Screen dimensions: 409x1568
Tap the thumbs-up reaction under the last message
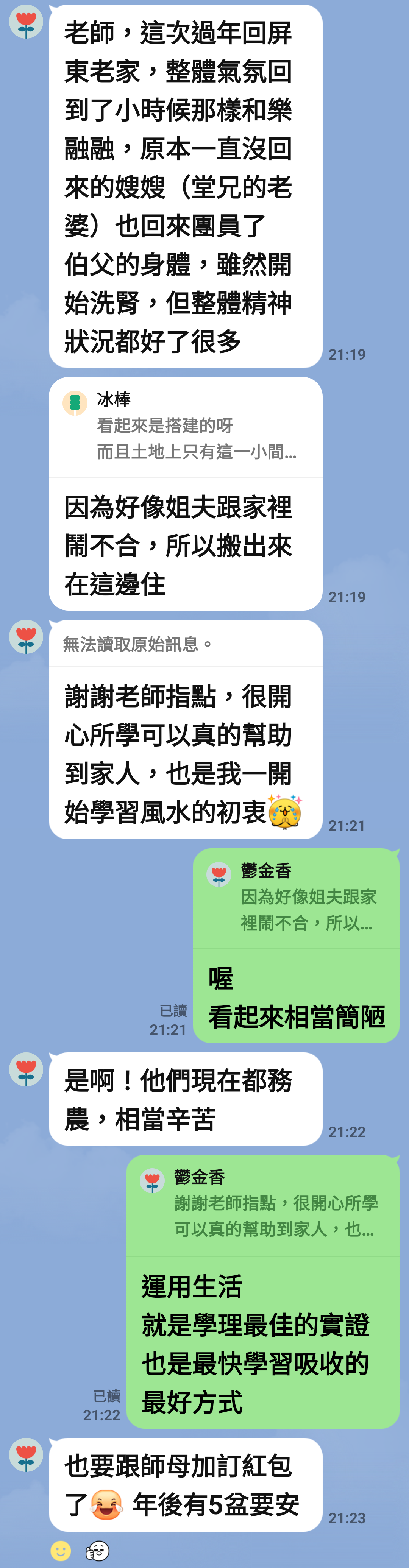97,1550
